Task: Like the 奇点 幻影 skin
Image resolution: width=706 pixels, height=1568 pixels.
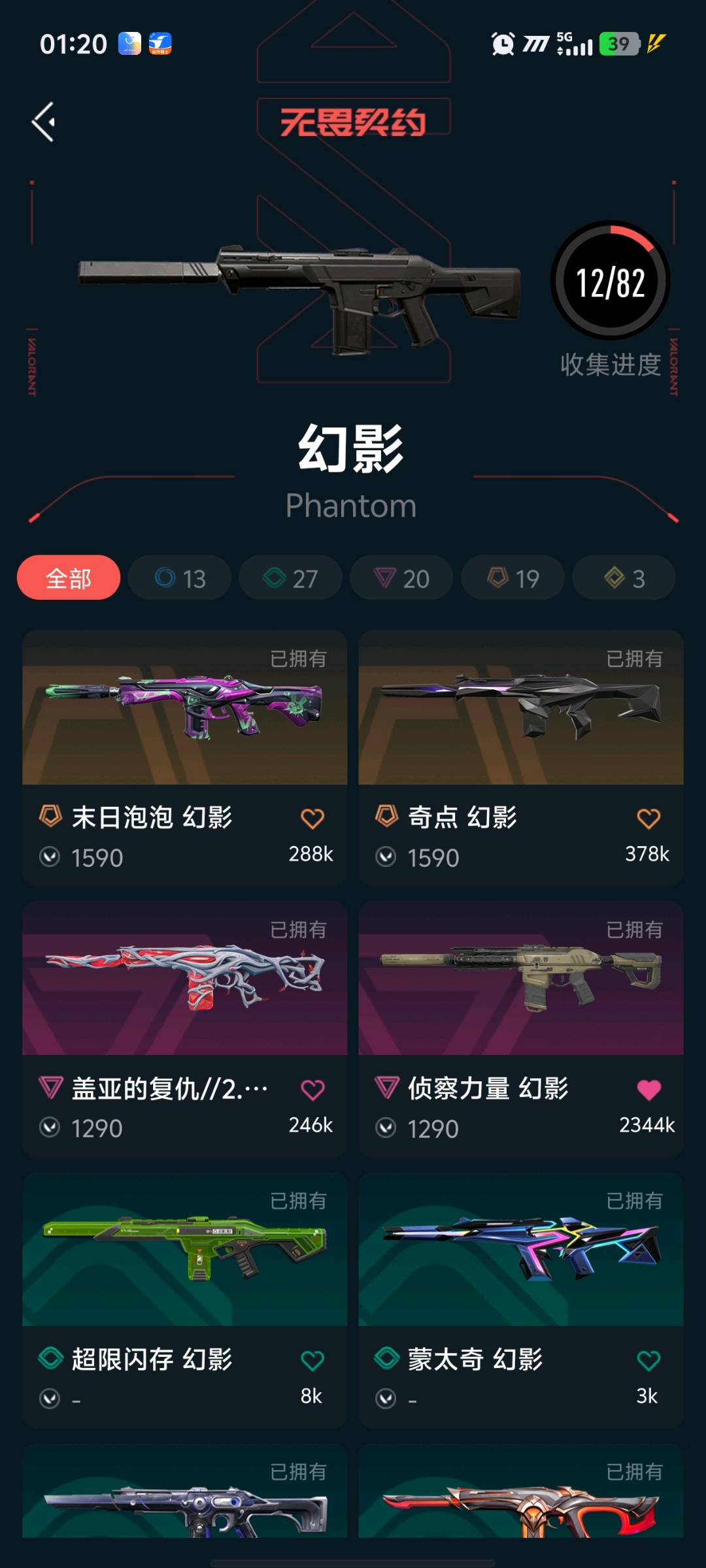Action: pos(648,819)
